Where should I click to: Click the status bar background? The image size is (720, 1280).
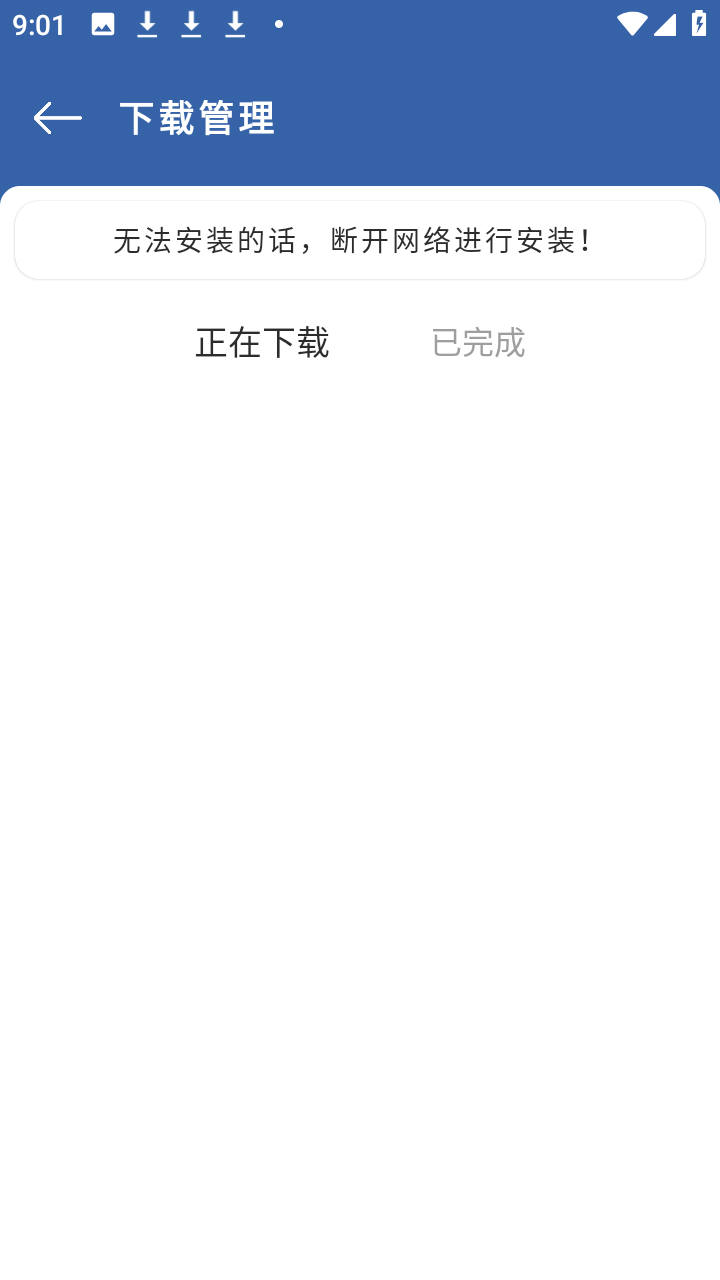[450, 24]
